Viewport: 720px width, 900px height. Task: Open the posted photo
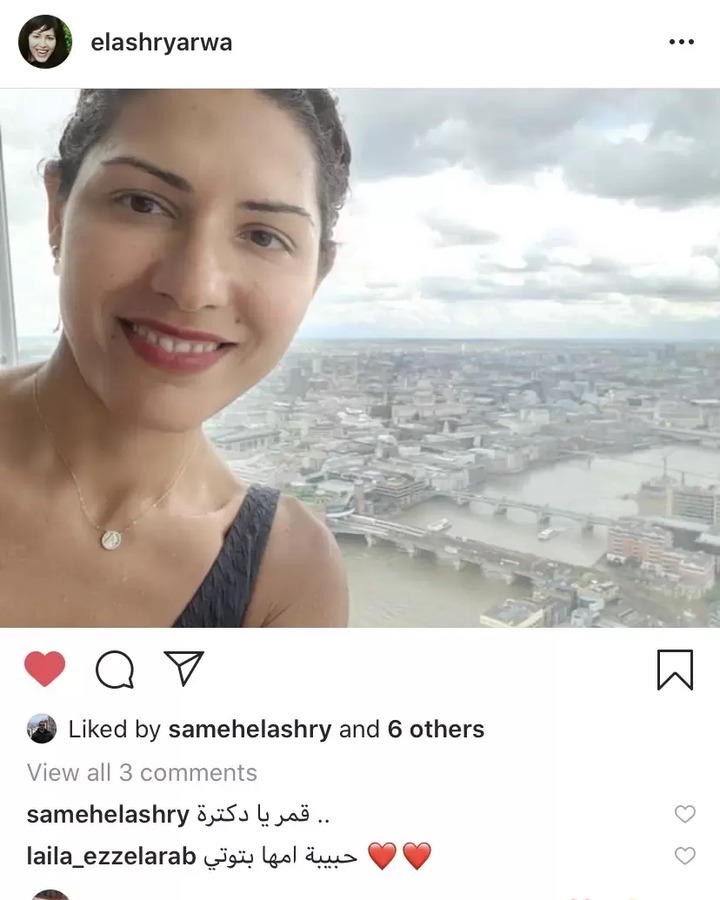tap(360, 358)
